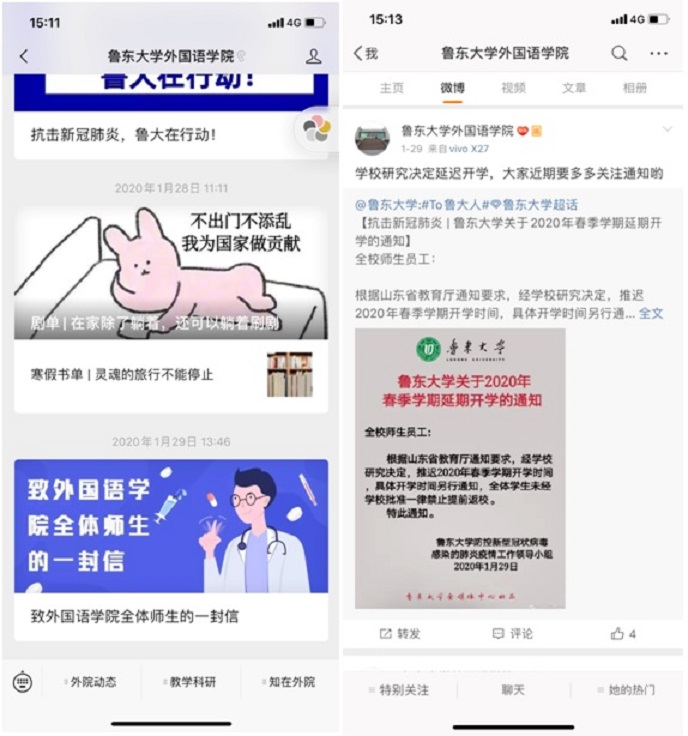This screenshot has height=736, width=688.
Task: Expand post with 全文 link
Action: click(x=651, y=313)
